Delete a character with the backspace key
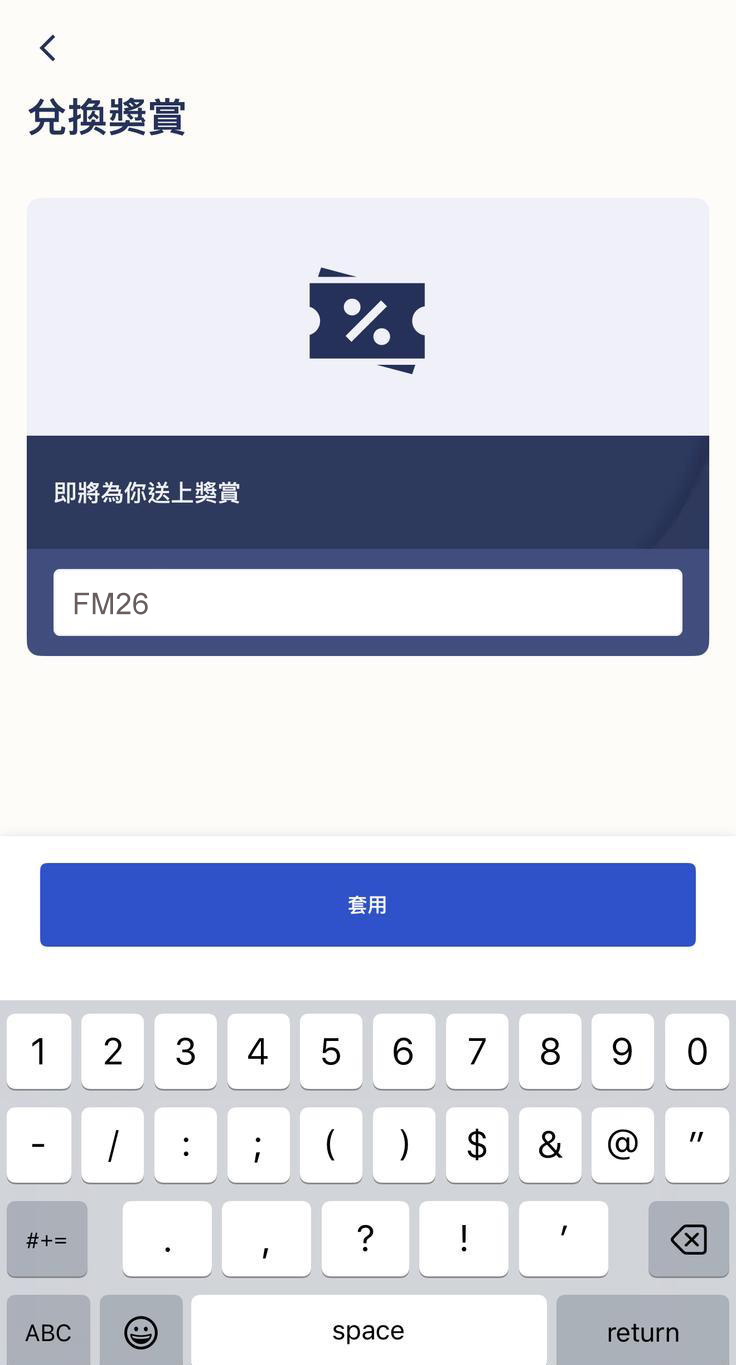Viewport: 736px width, 1365px height. pos(688,1240)
